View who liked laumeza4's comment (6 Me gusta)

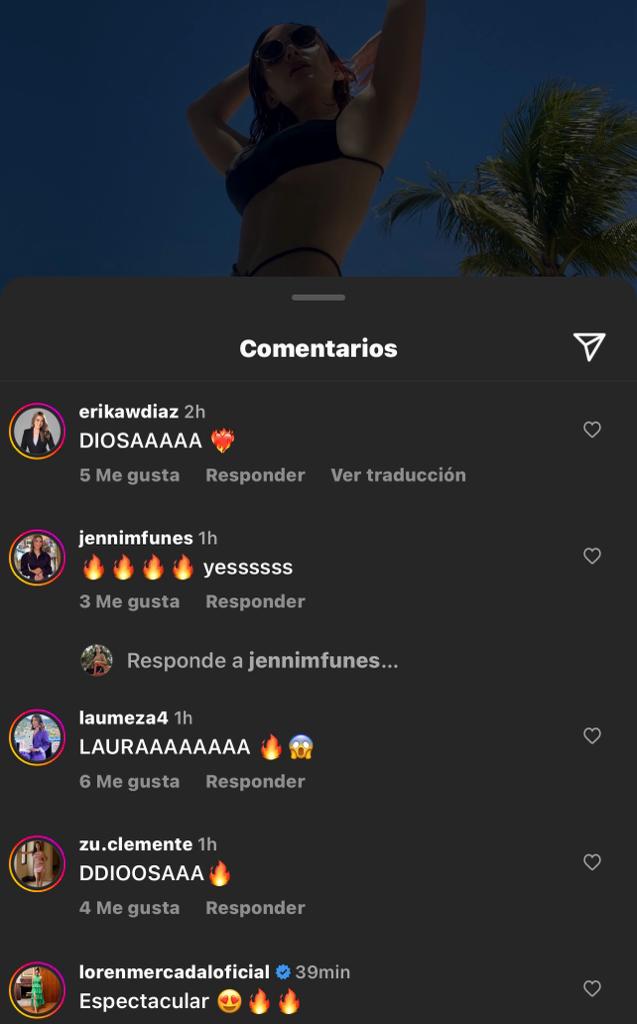[x=129, y=781]
